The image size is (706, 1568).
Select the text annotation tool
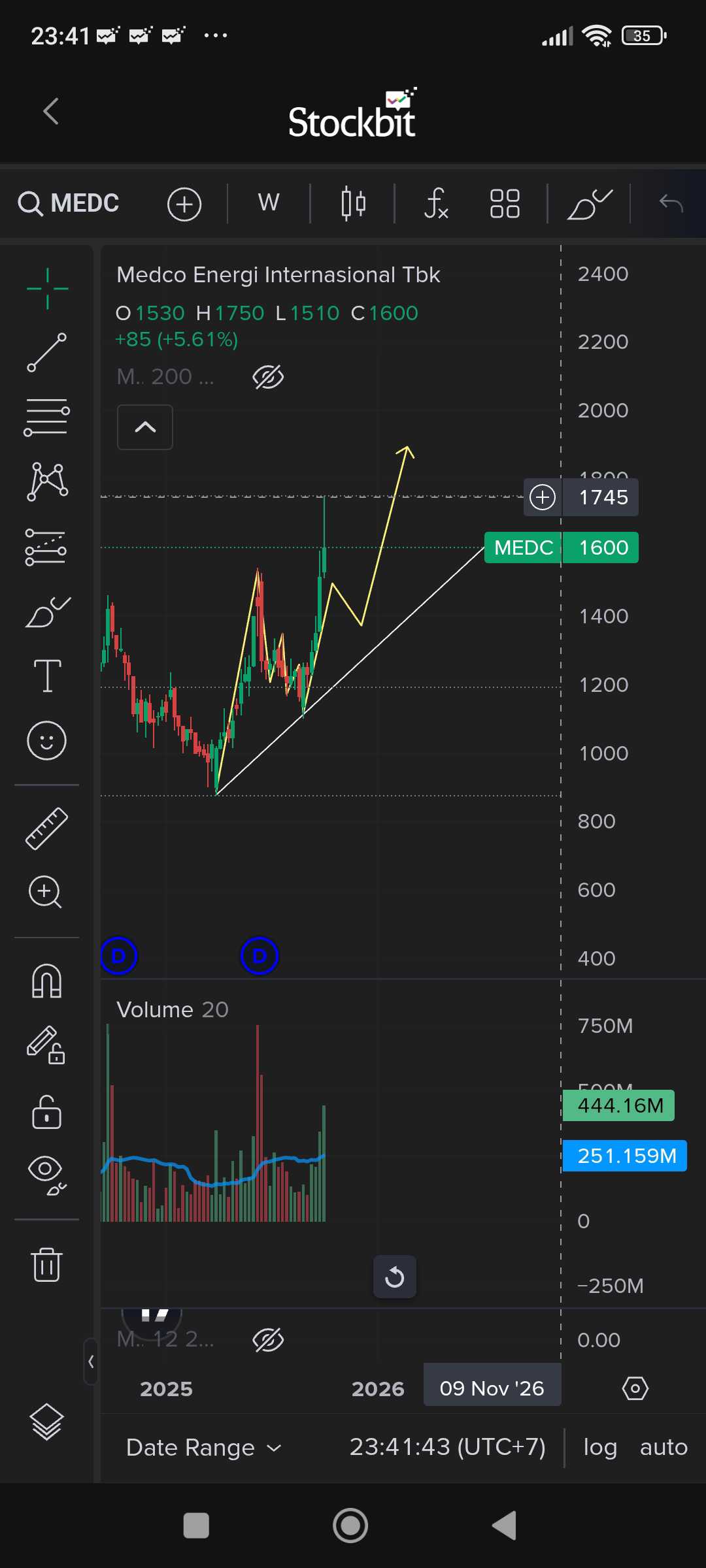(x=47, y=676)
